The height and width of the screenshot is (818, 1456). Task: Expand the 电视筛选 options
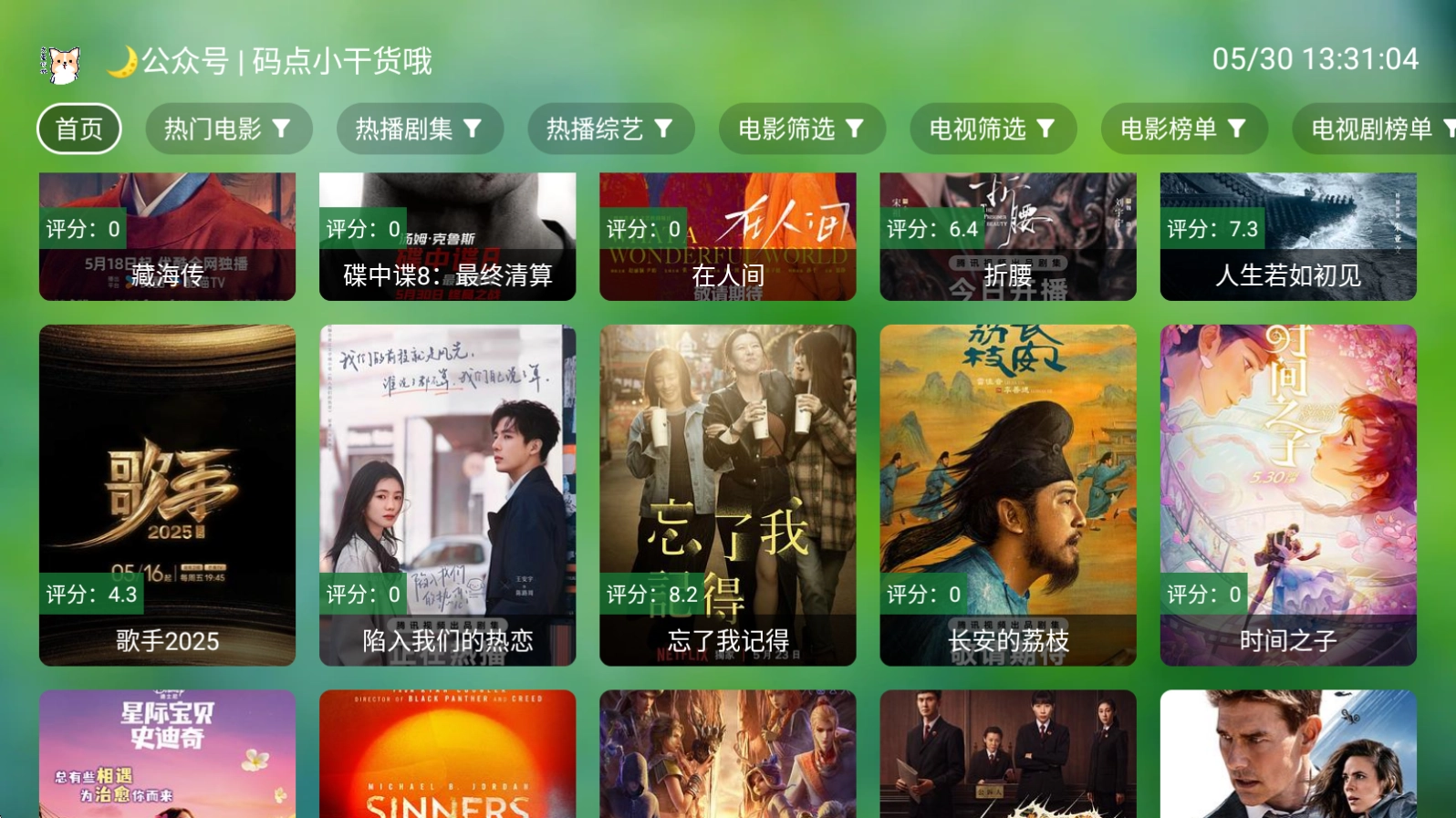(x=993, y=129)
